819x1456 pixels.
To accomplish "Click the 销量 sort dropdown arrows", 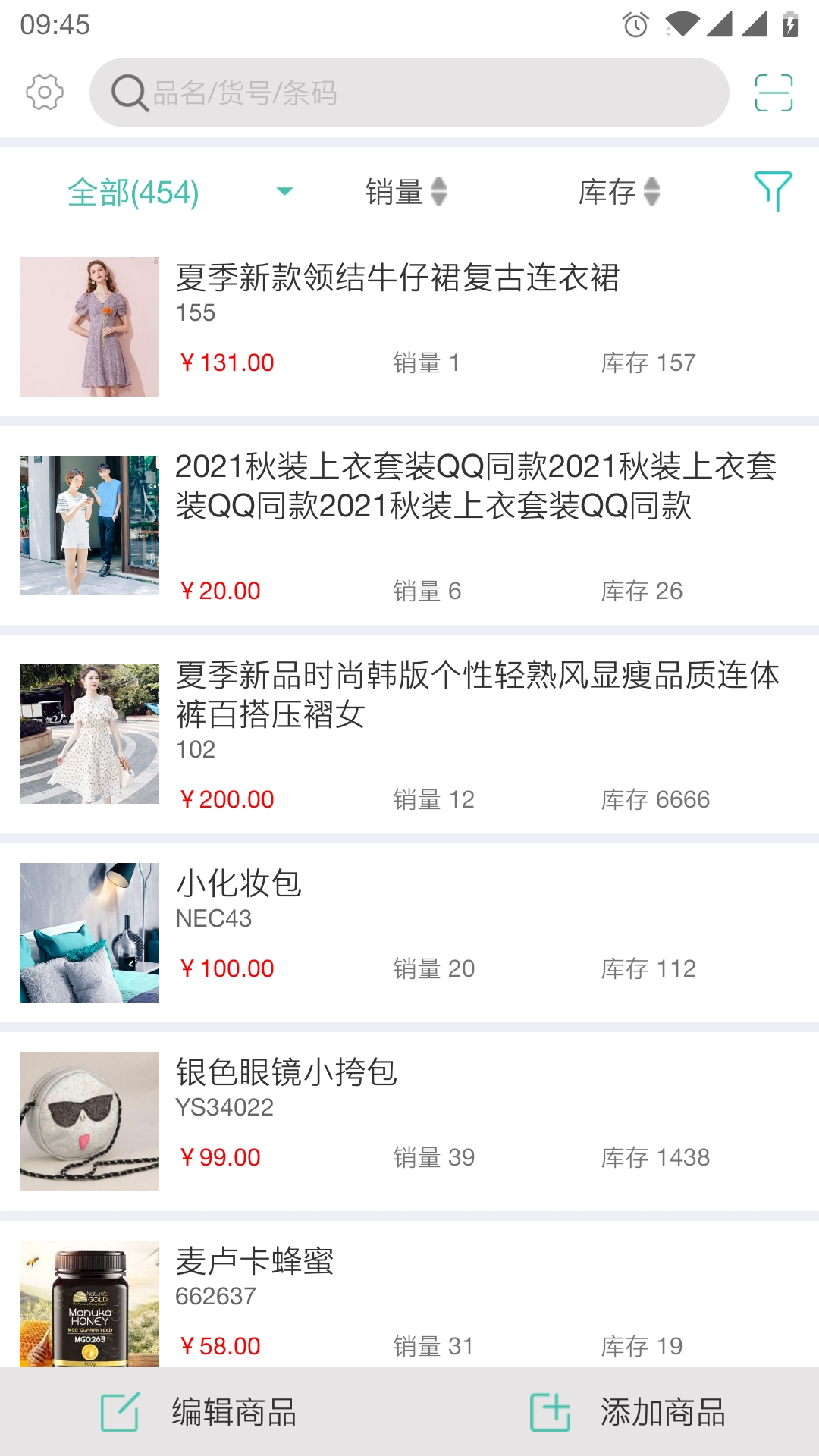I will pyautogui.click(x=438, y=192).
